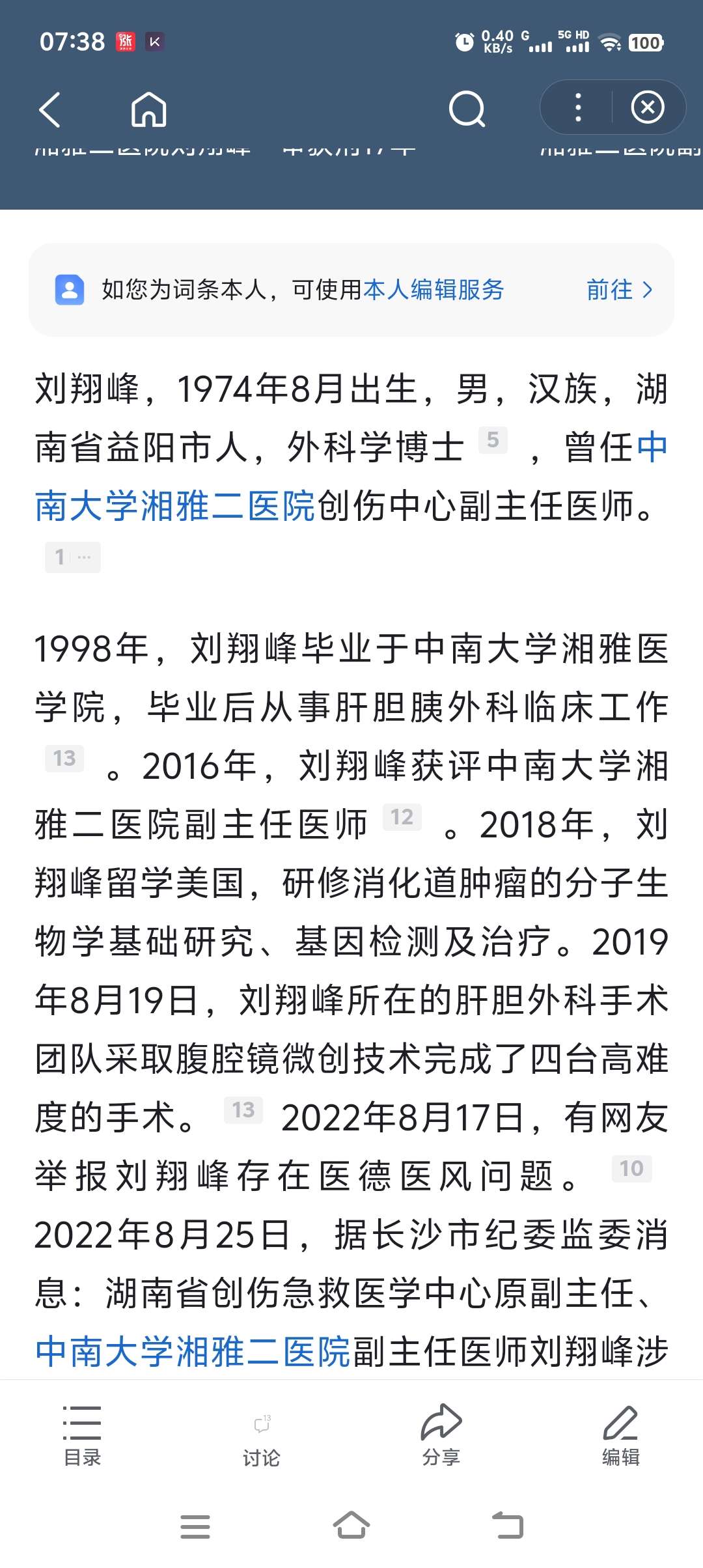Close the mini program with the X button

pos(648,107)
